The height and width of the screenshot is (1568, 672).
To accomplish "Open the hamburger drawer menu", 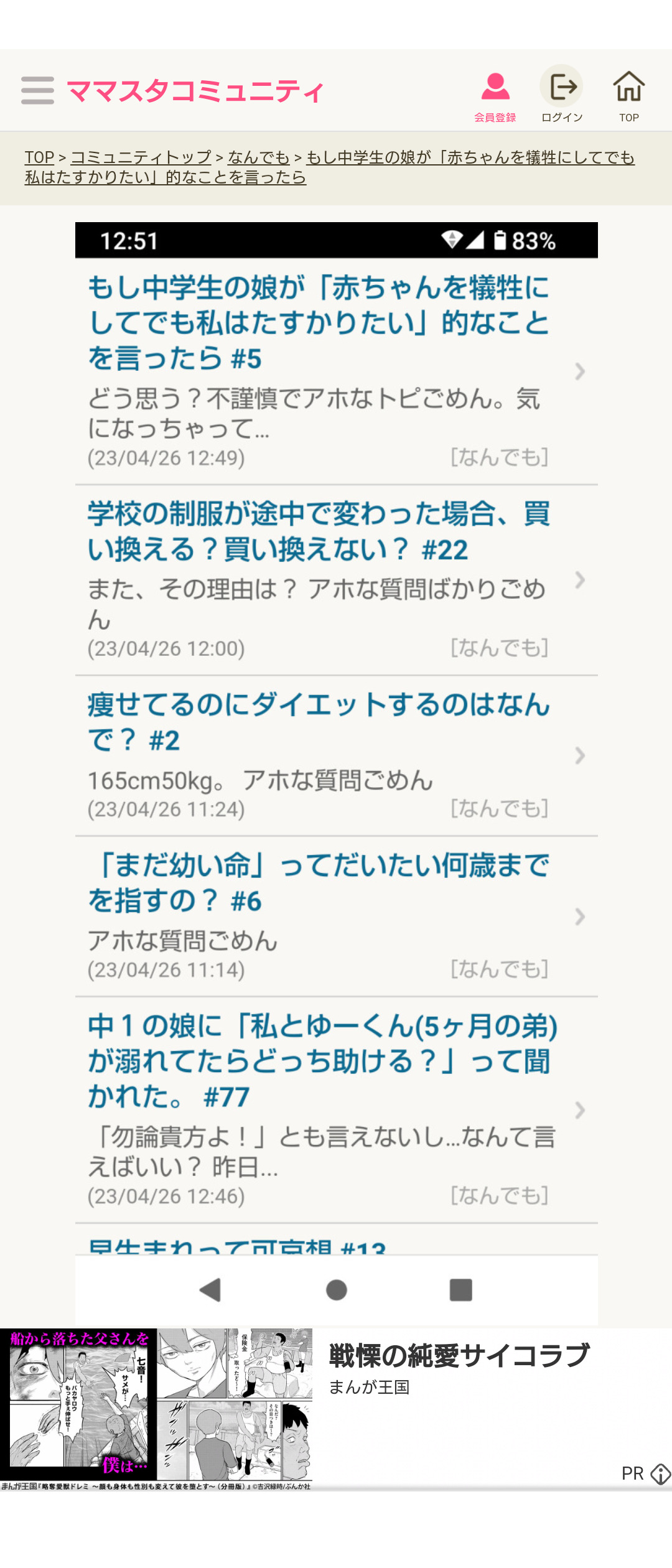I will click(x=37, y=91).
